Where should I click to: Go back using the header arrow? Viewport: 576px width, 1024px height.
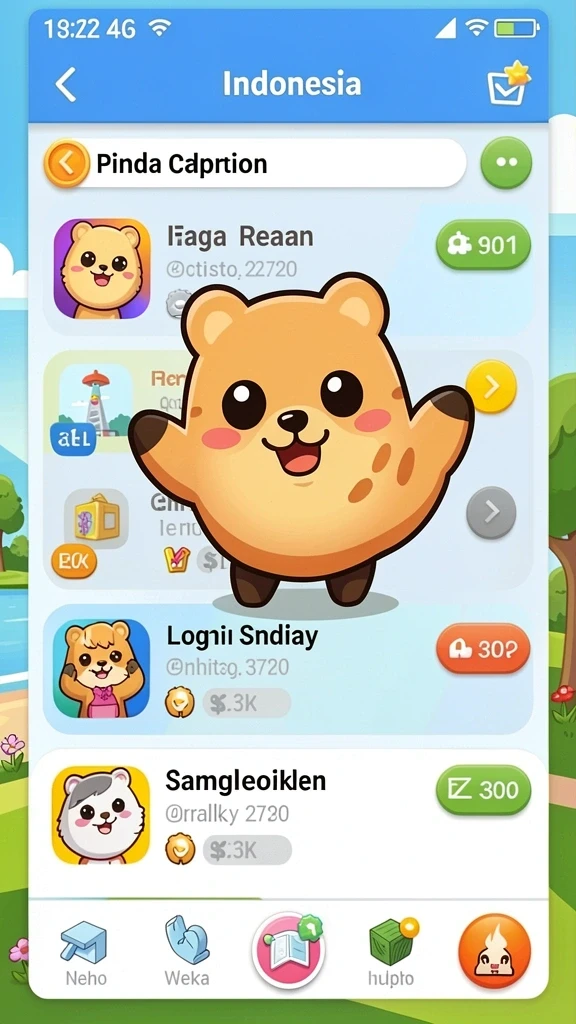click(x=65, y=85)
